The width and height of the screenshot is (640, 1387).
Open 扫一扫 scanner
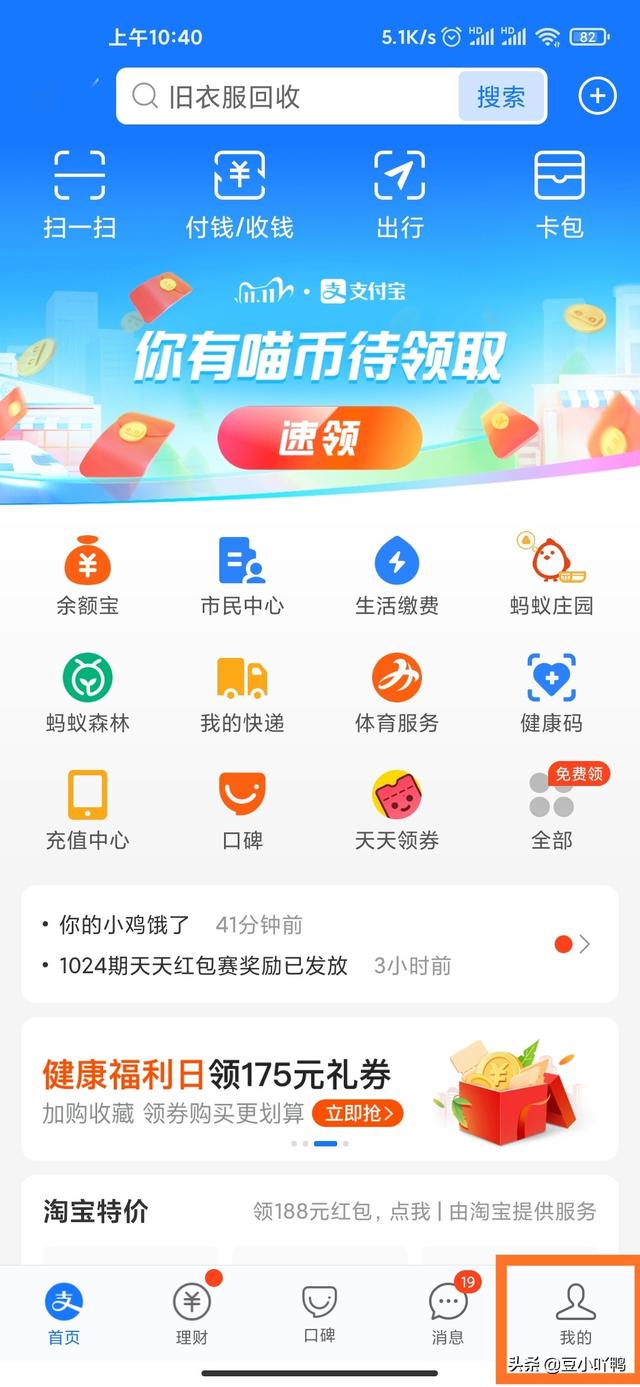[x=80, y=195]
